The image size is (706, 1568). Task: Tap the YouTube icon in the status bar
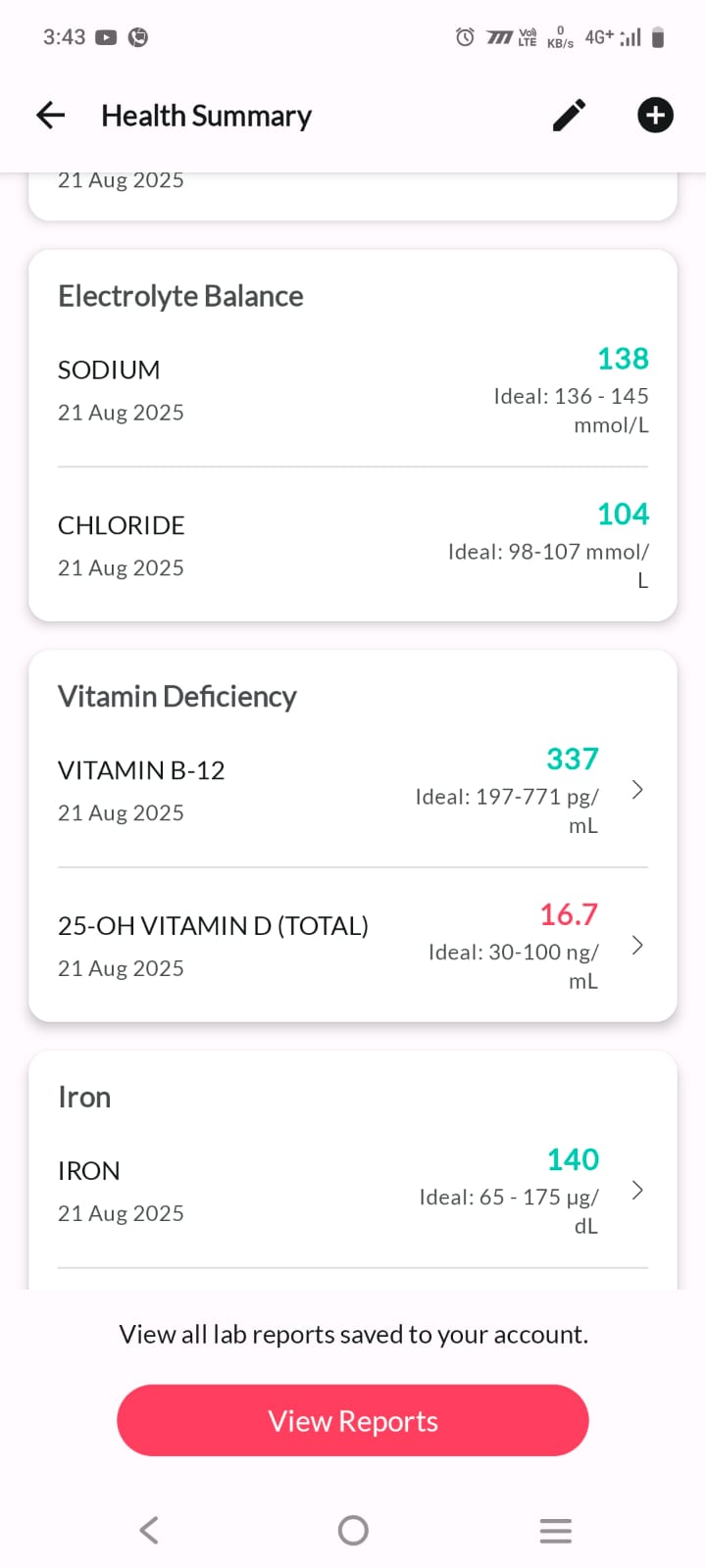click(106, 37)
